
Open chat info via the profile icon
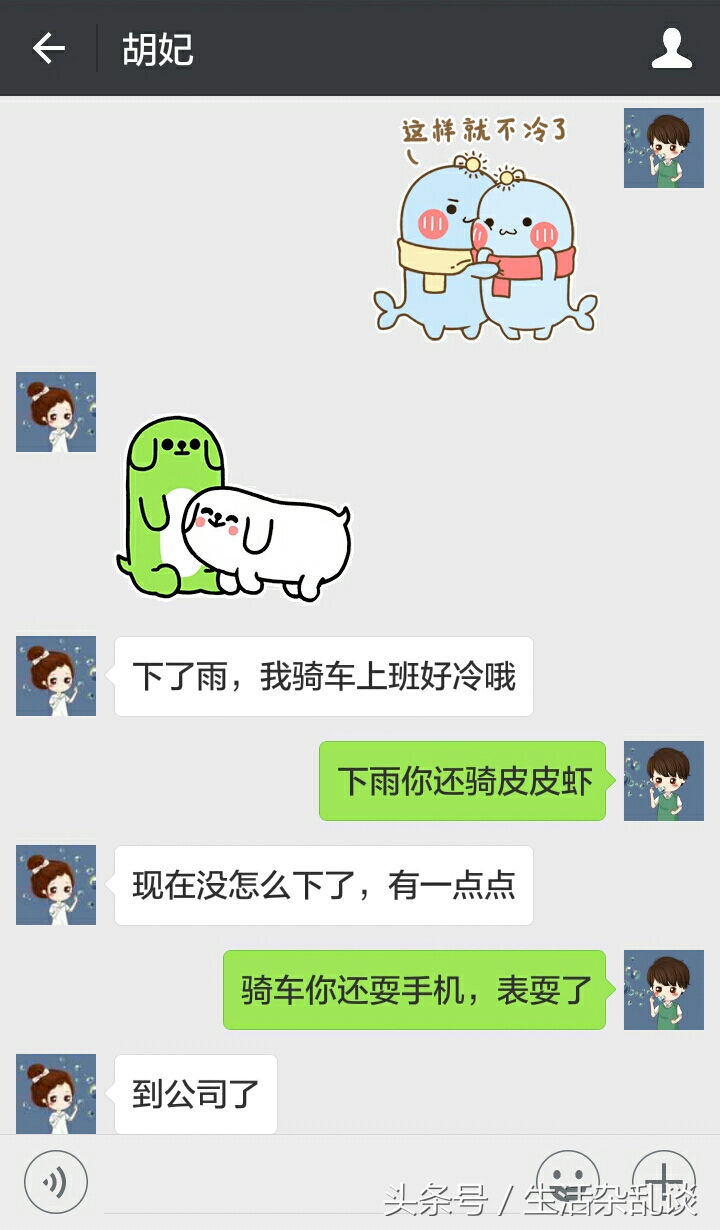click(x=672, y=48)
